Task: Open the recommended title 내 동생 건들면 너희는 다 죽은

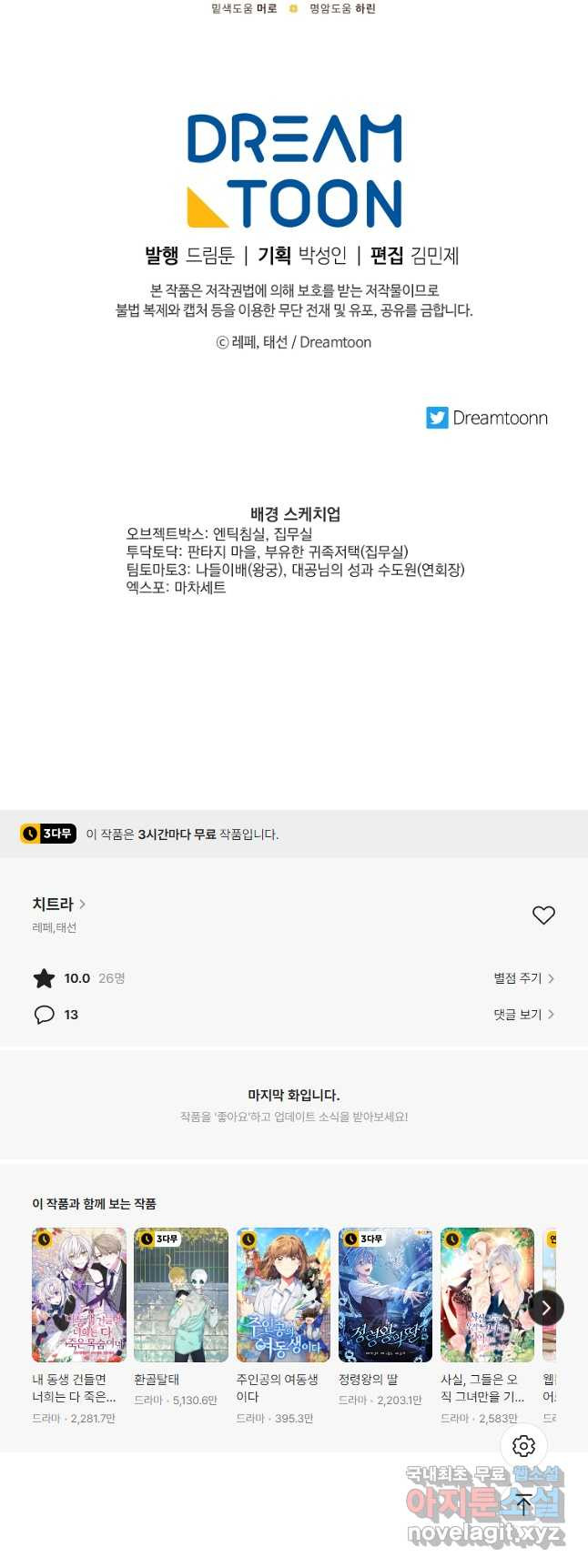Action: (x=79, y=1295)
